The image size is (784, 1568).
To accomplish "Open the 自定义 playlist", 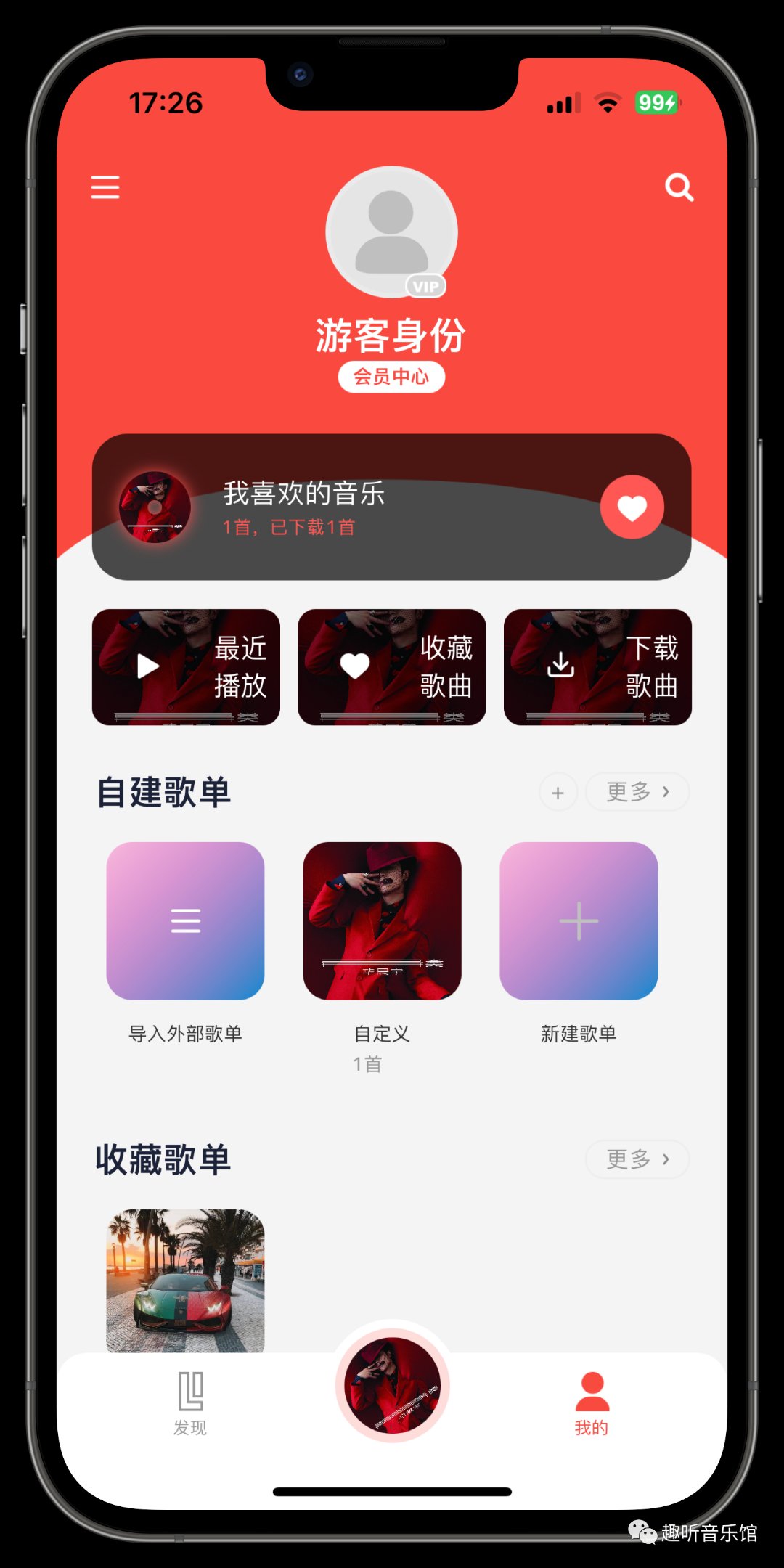I will [x=382, y=920].
